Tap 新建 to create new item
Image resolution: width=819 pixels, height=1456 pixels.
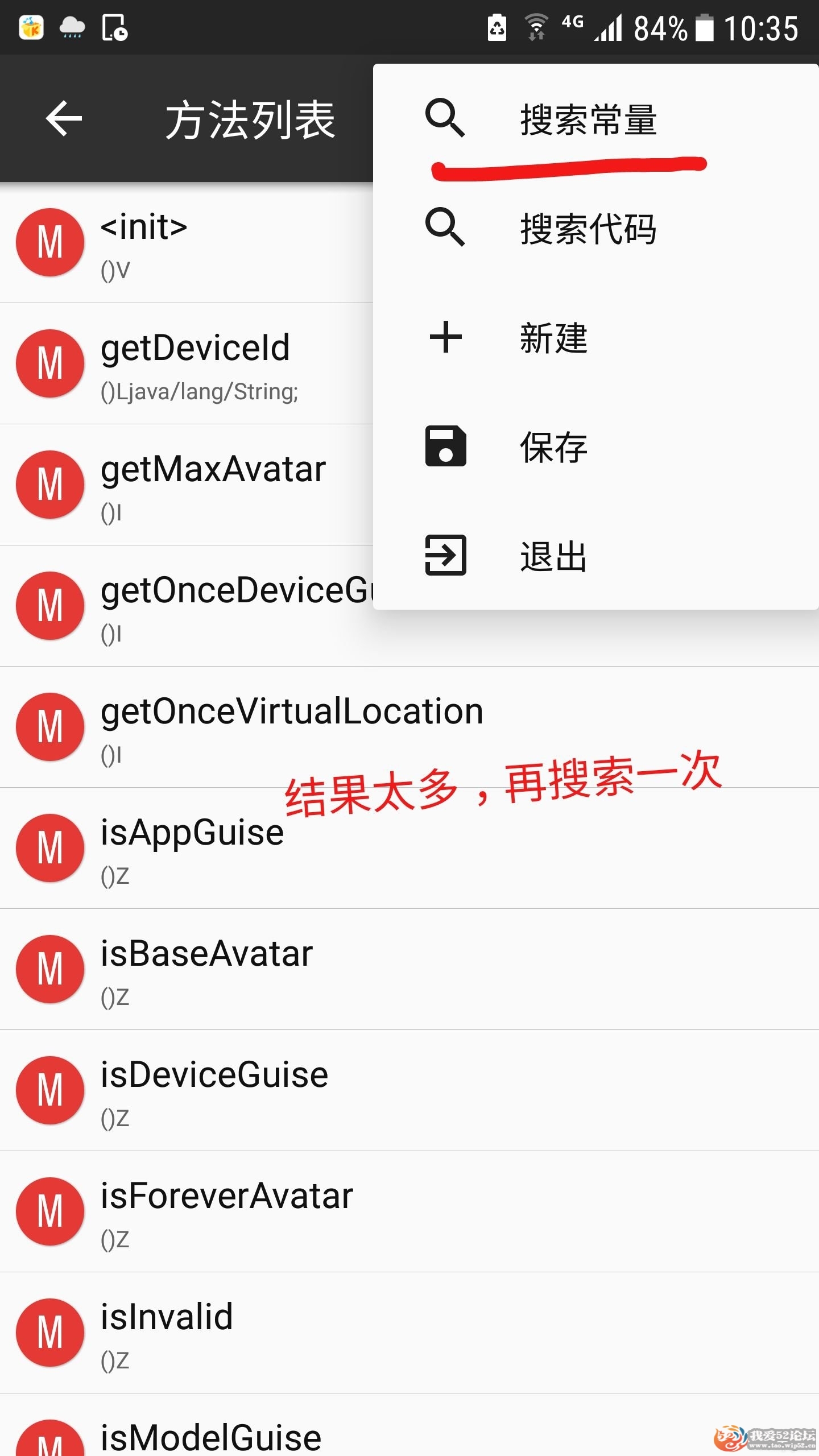(553, 338)
